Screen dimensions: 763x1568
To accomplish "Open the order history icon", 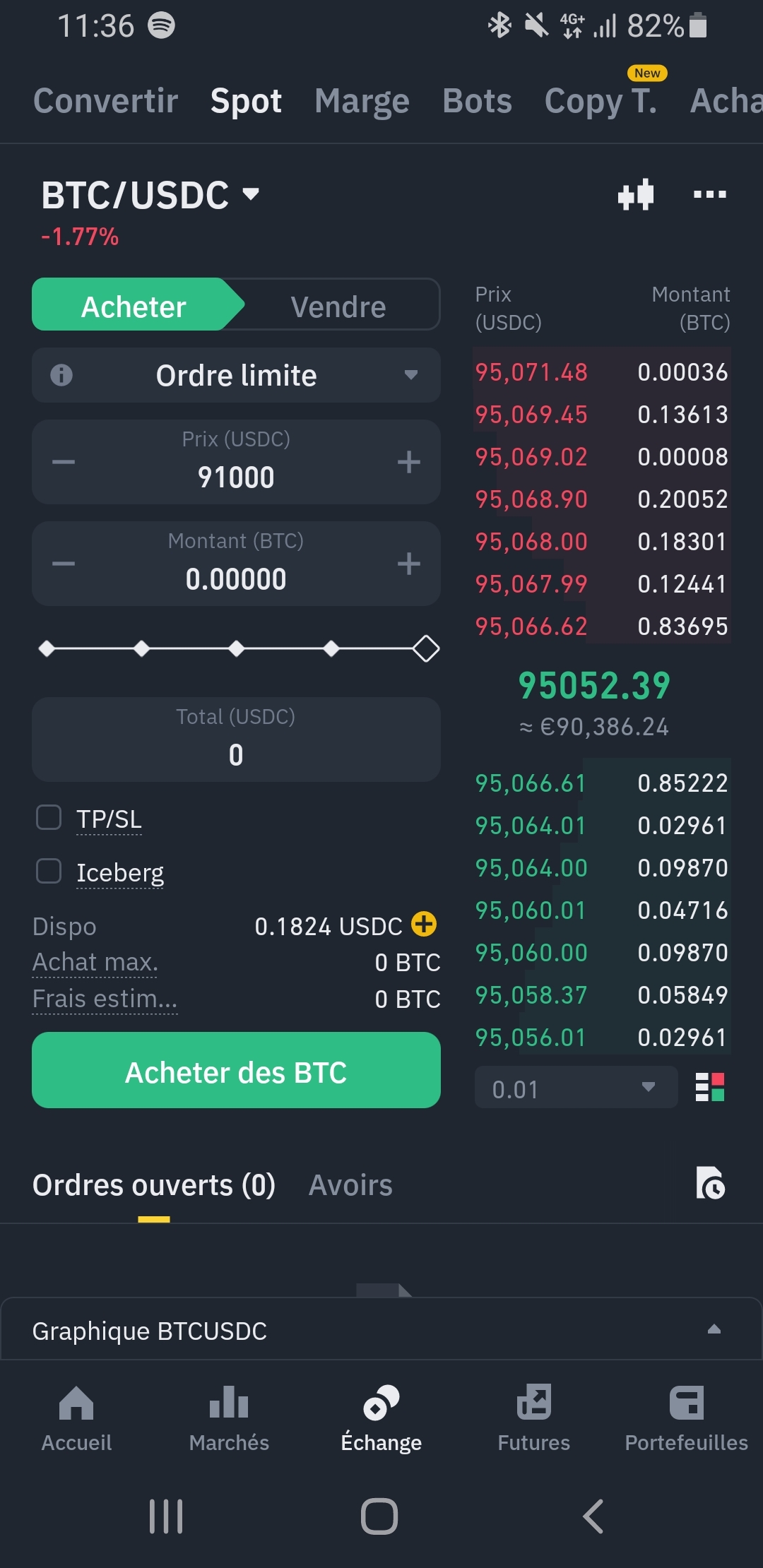I will [710, 1183].
